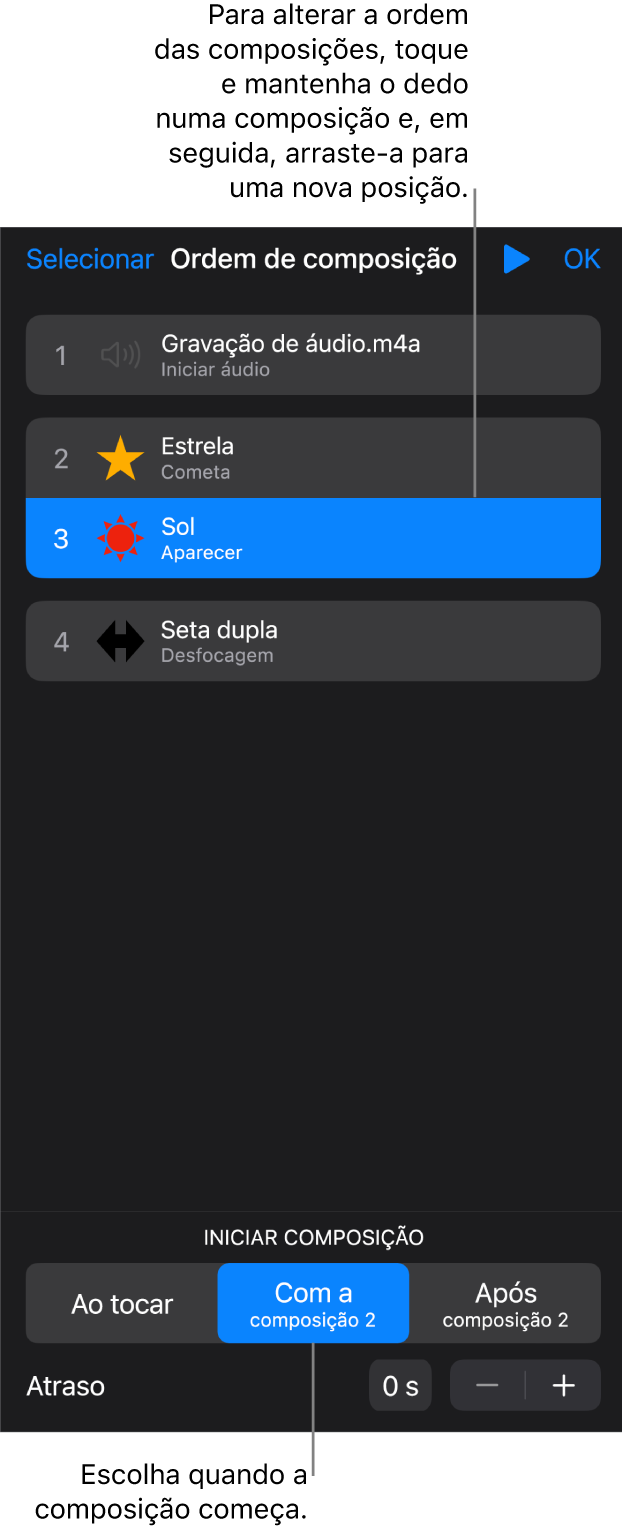Decrease the Atraso delay with minus
This screenshot has width=622, height=1535.
(x=487, y=1386)
